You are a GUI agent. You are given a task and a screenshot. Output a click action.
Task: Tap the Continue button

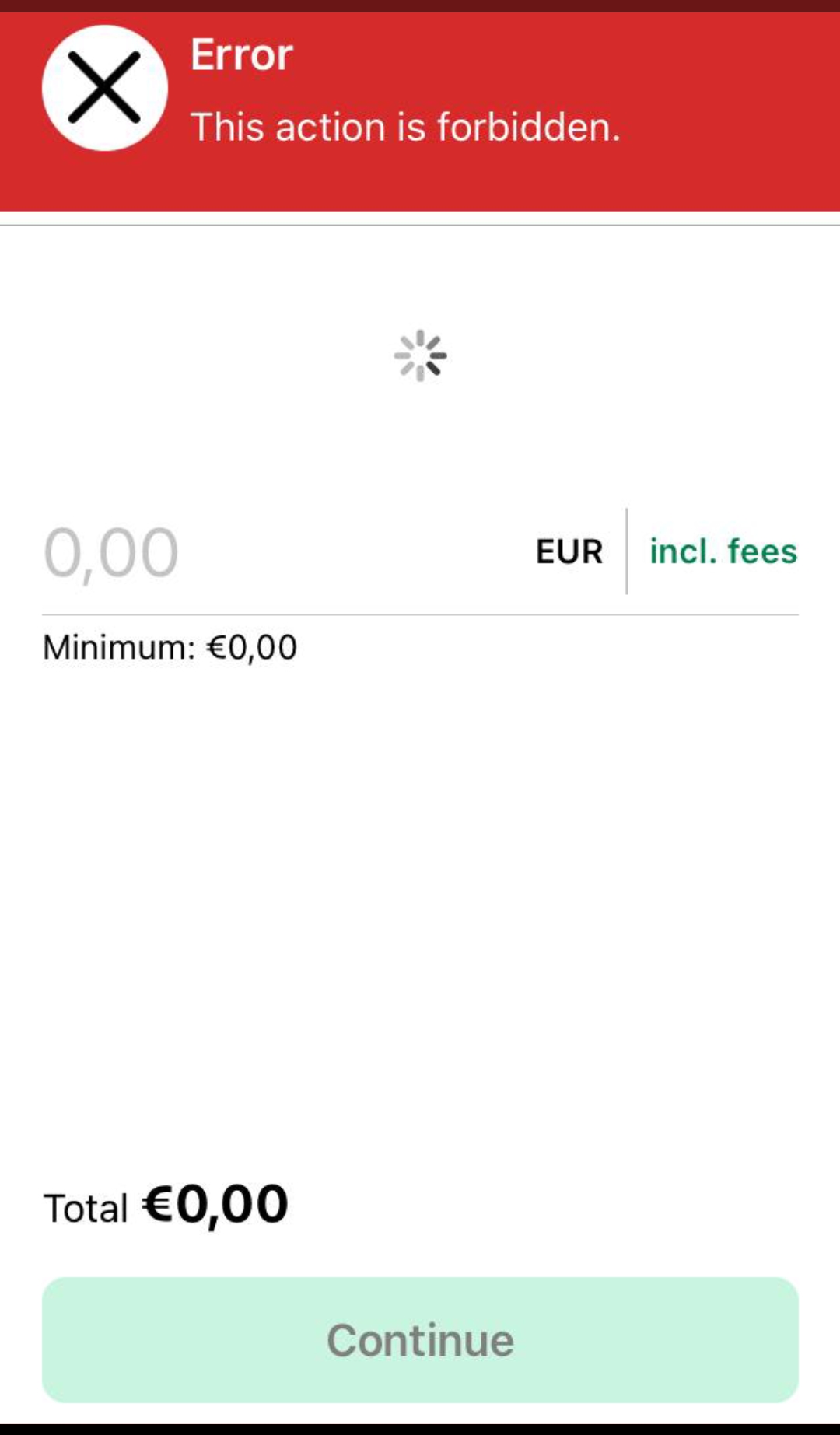click(x=420, y=1339)
